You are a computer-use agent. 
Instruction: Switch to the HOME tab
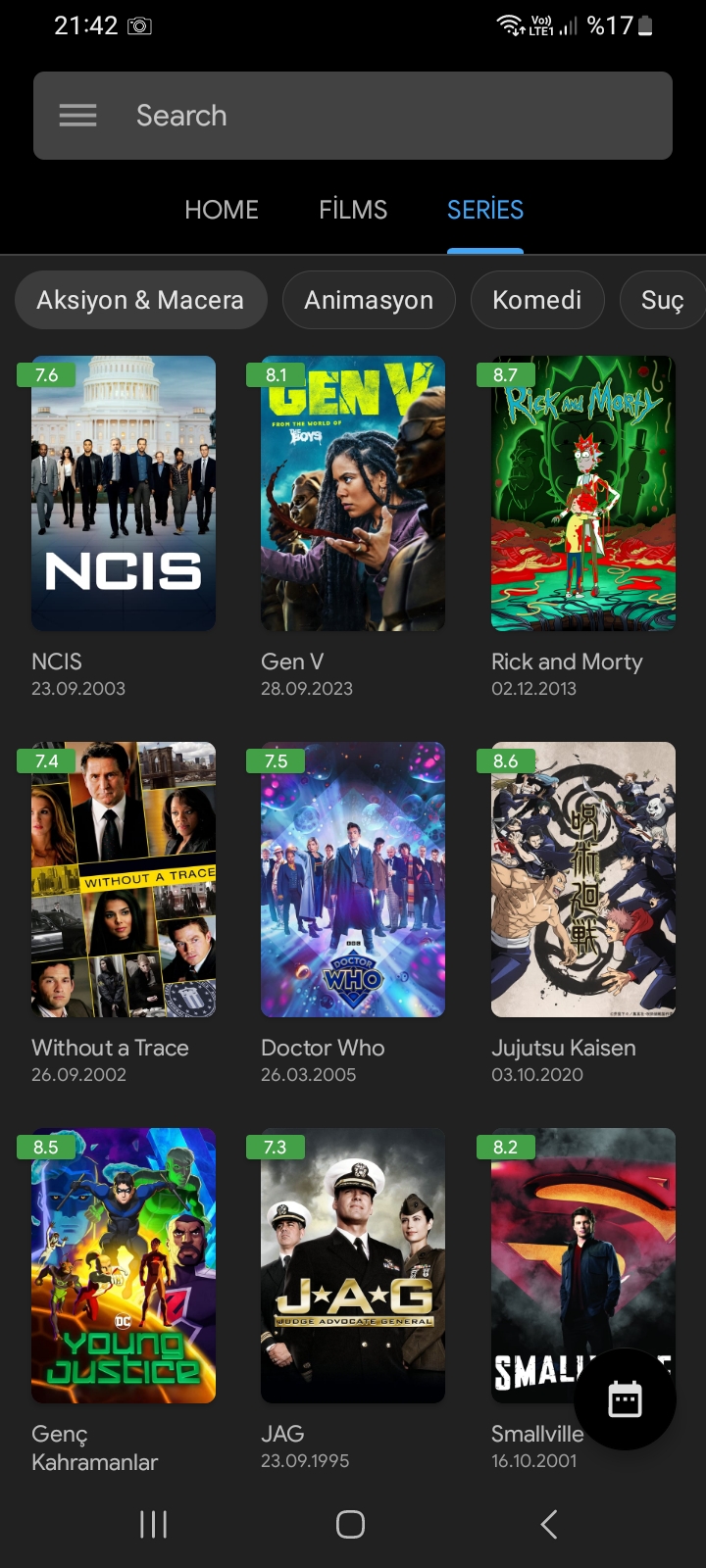[222, 210]
